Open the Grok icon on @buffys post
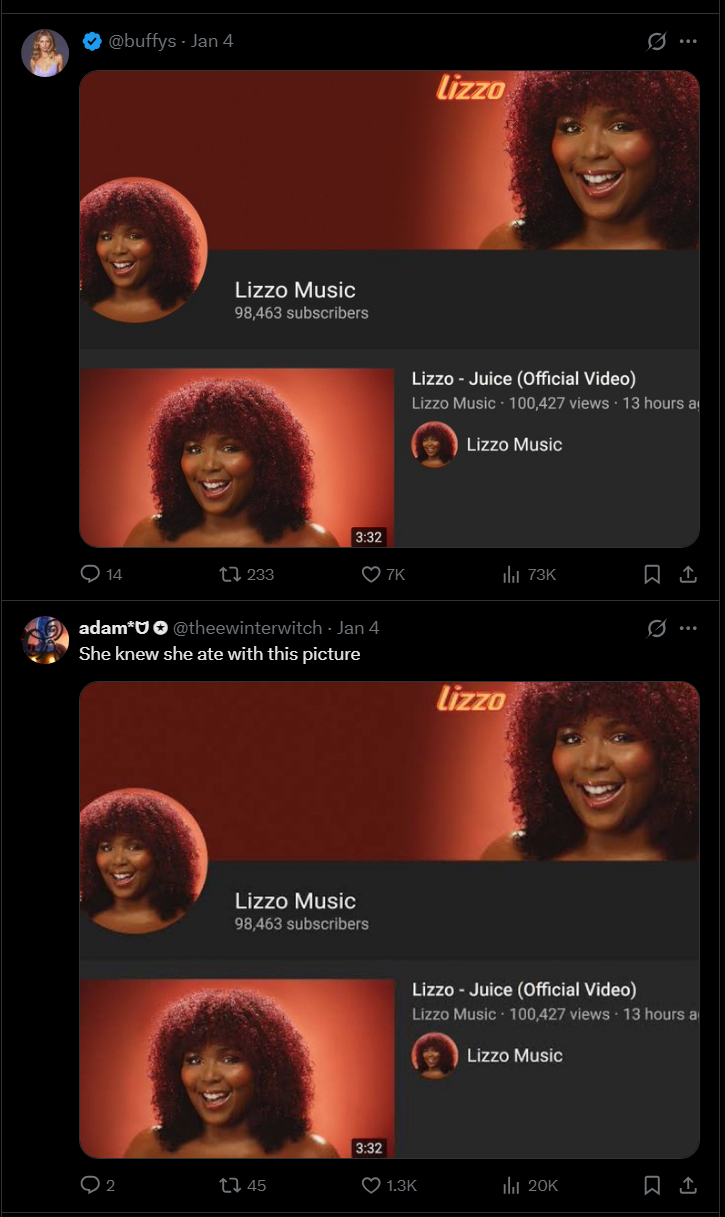The image size is (725, 1217). pos(657,41)
